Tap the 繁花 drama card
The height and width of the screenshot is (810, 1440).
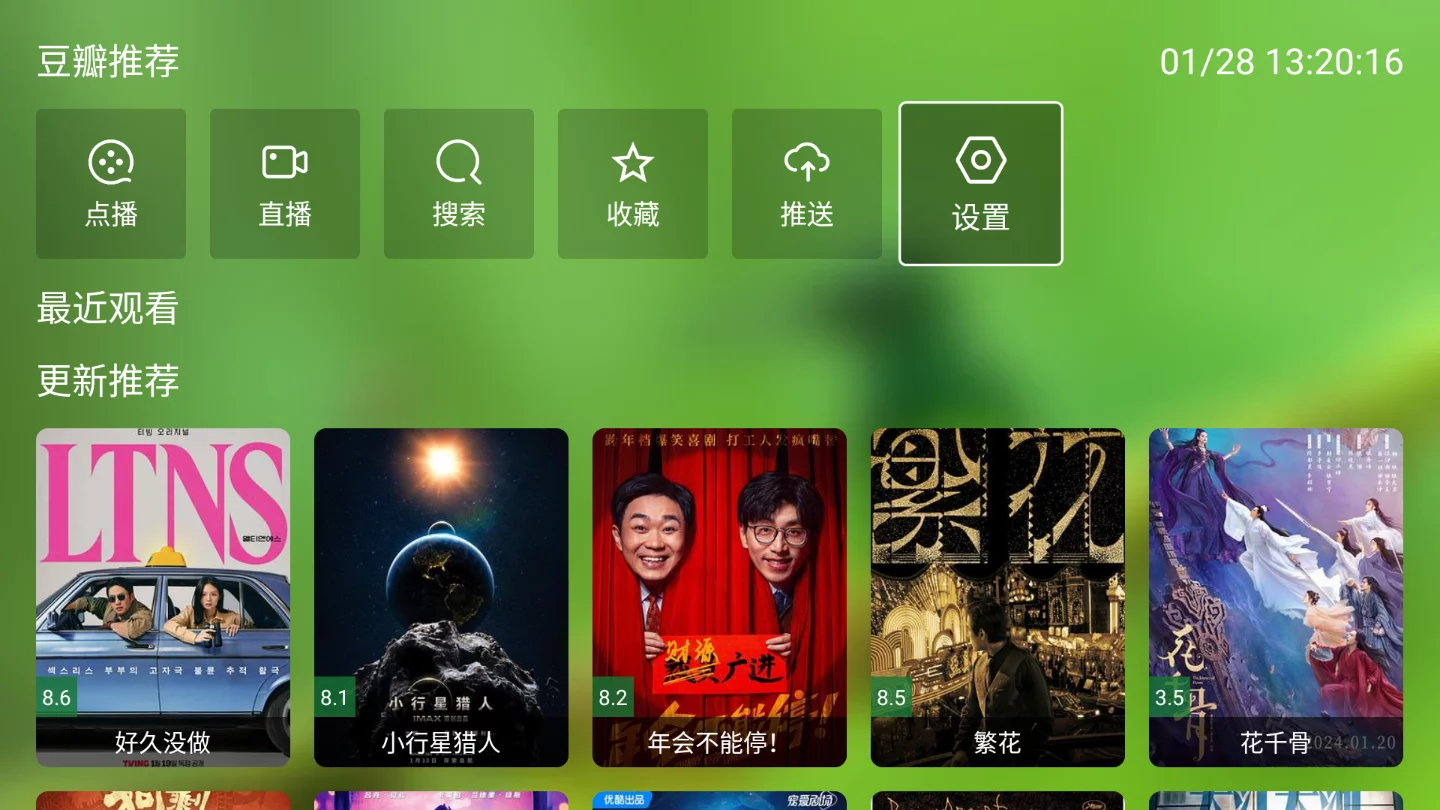pos(997,597)
